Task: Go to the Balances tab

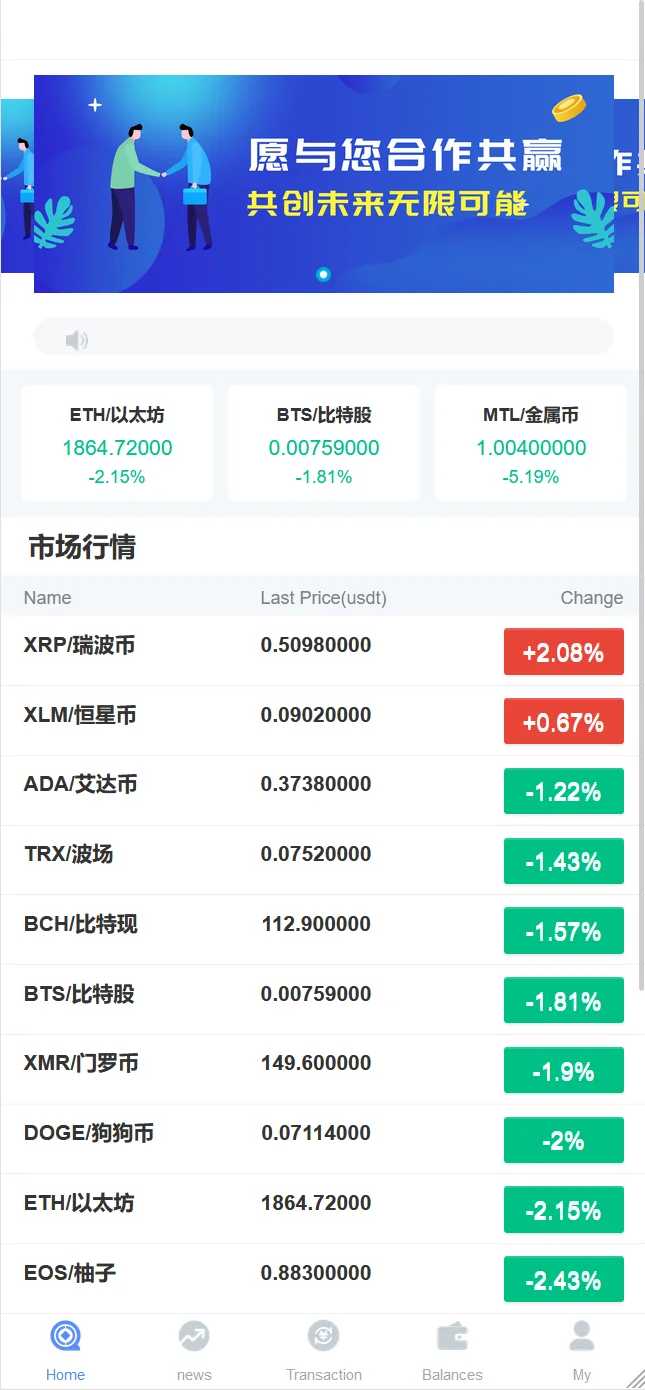Action: tap(452, 1350)
